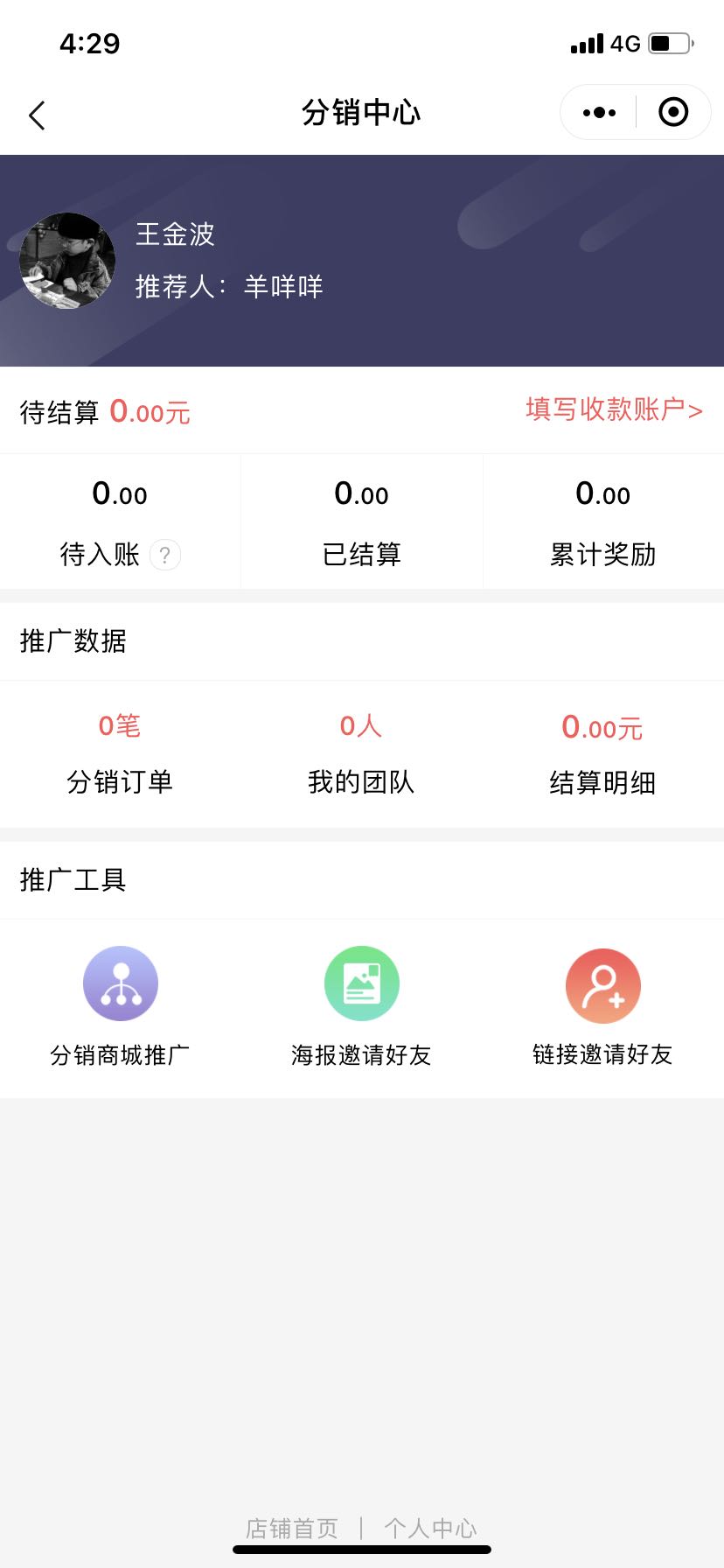
Task: Open the 分销商城推广 tool icon
Action: [x=120, y=983]
